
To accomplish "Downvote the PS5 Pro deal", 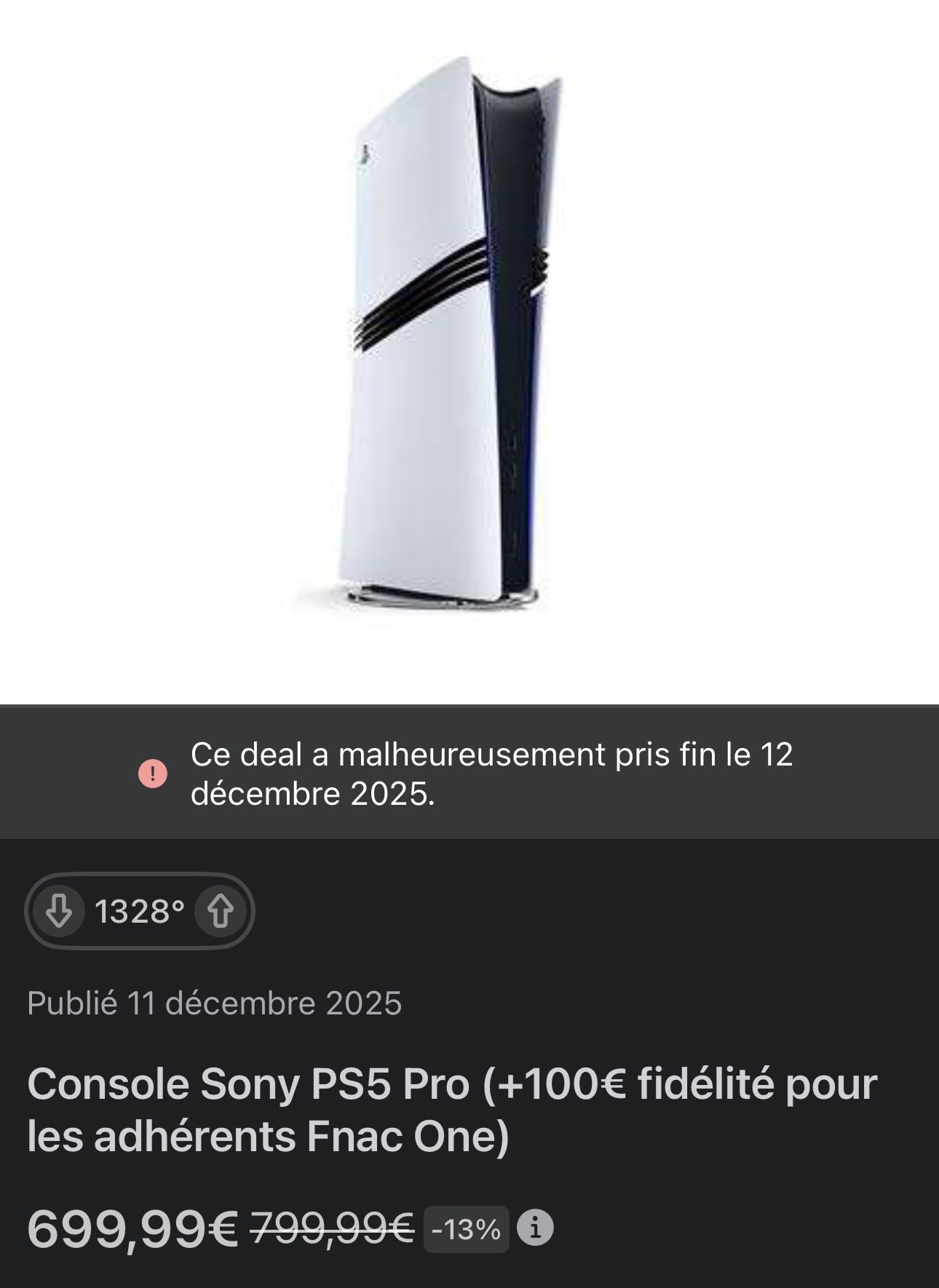I will 60,911.
